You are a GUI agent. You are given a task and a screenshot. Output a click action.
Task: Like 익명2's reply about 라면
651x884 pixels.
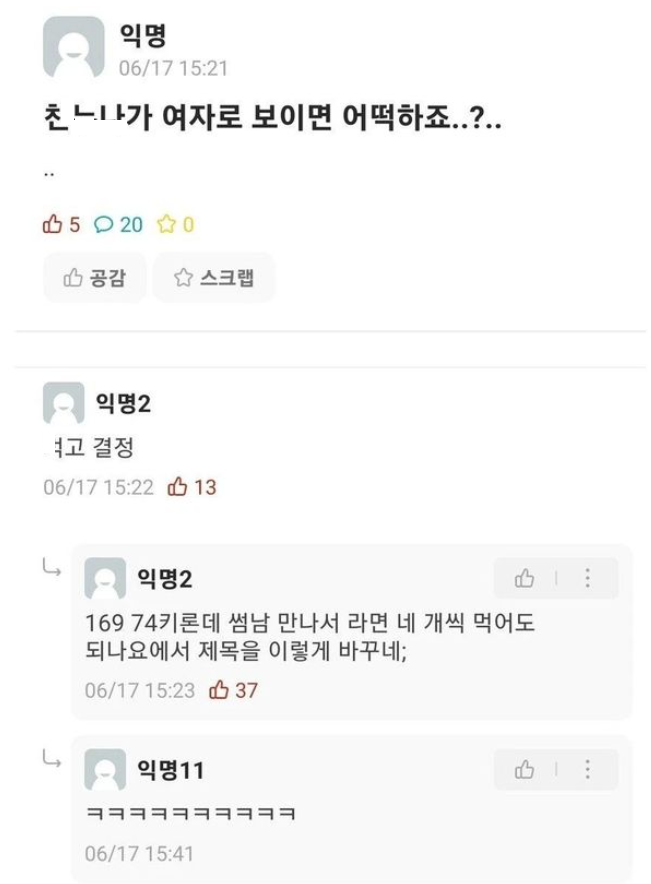pyautogui.click(x=525, y=579)
